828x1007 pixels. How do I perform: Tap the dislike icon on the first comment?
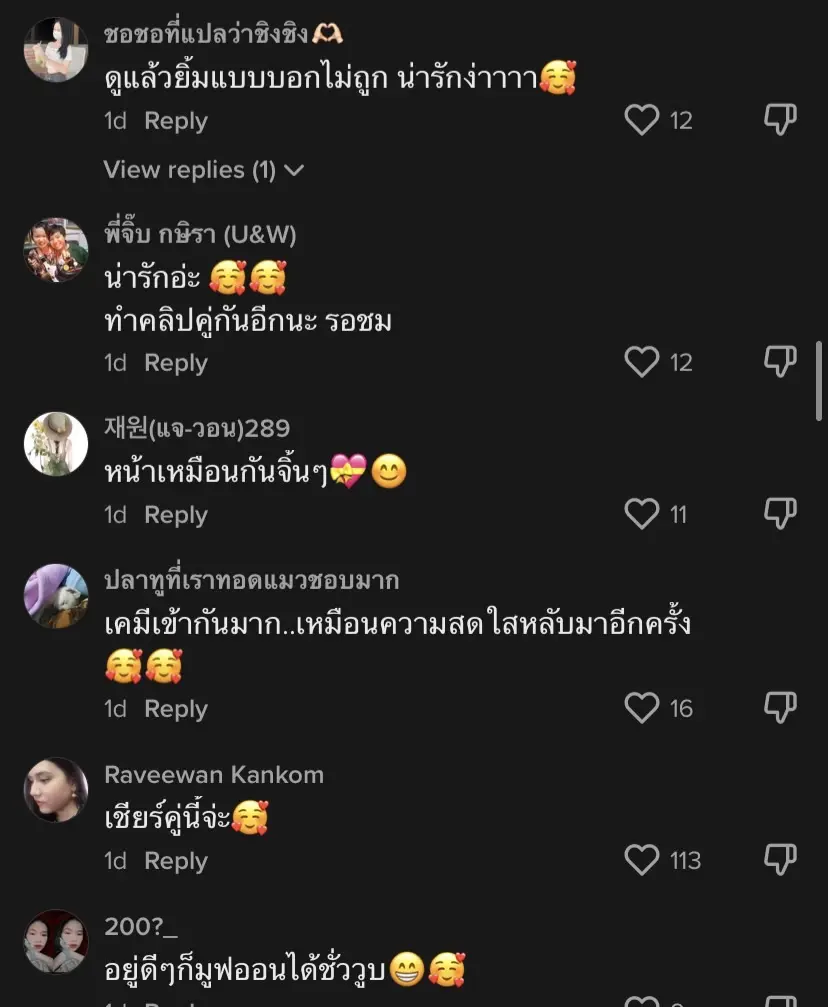click(782, 119)
